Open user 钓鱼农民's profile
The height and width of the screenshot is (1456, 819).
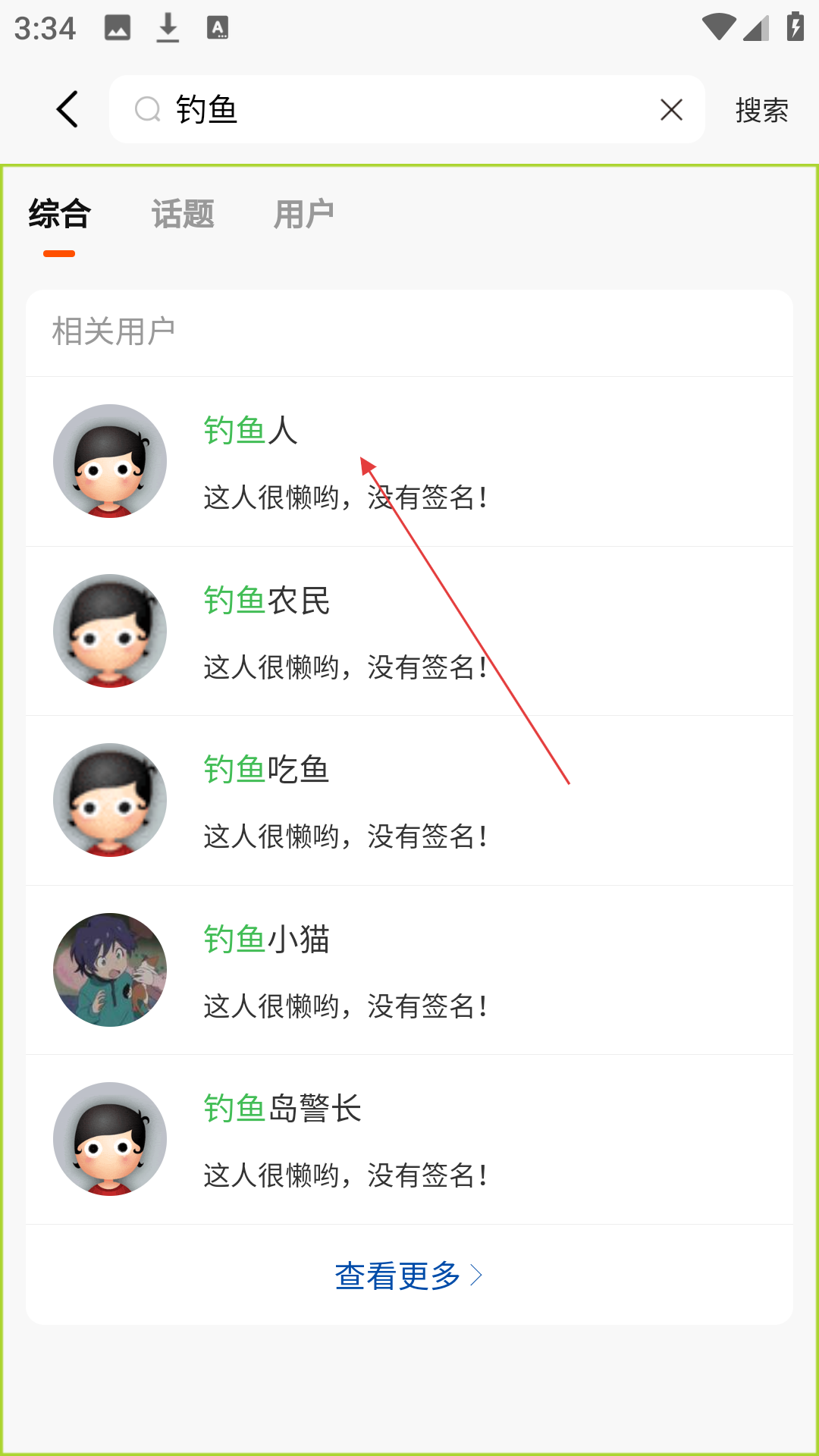coord(409,631)
